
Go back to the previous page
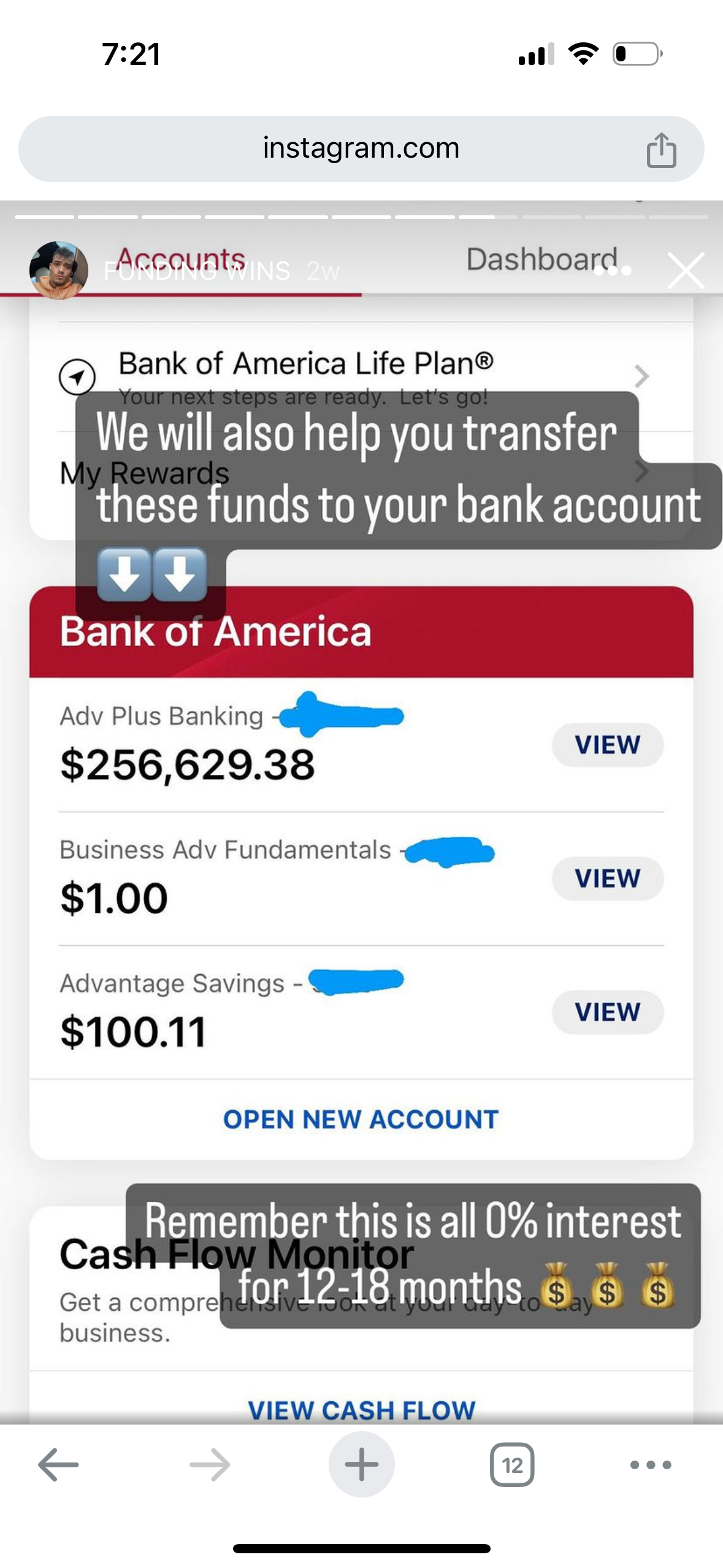tap(58, 1465)
